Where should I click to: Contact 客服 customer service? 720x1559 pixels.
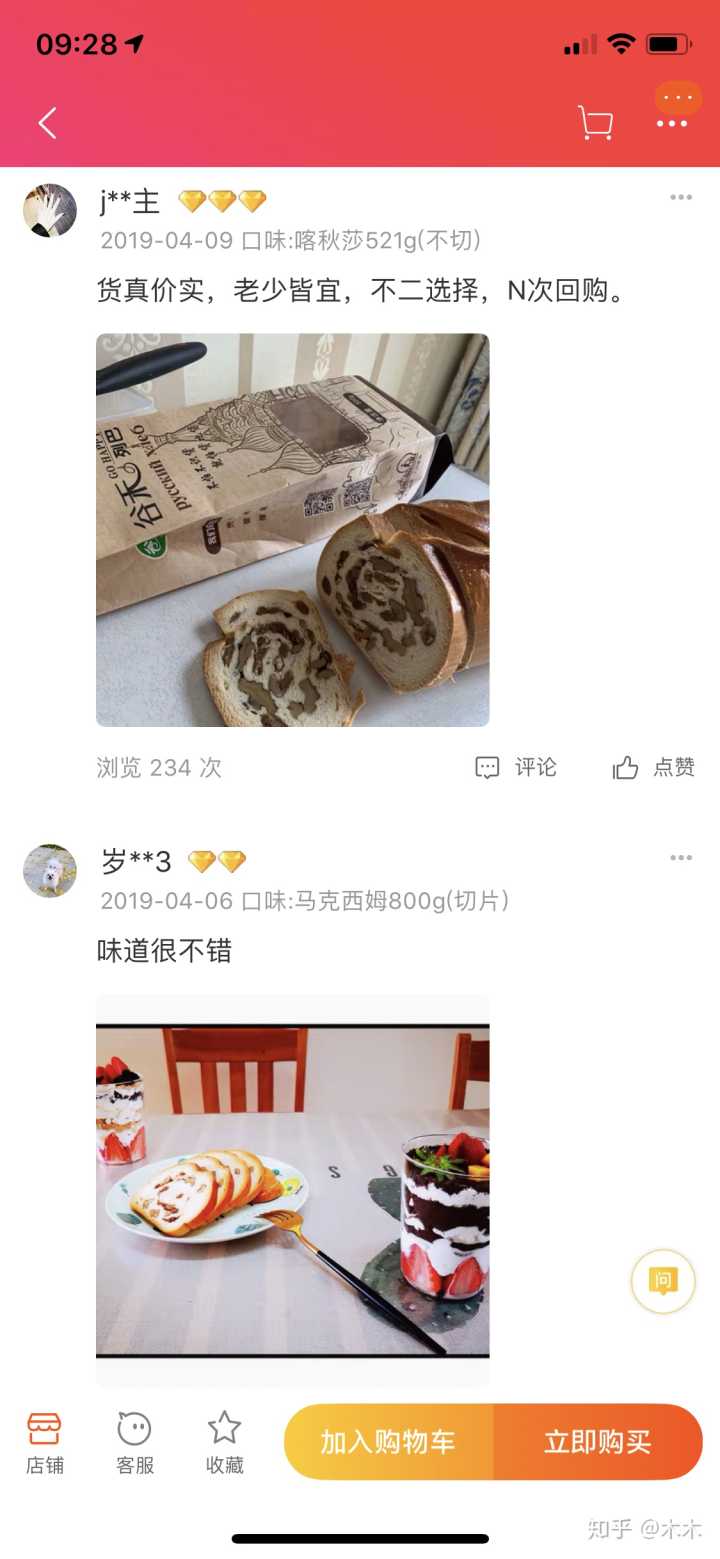click(x=134, y=1442)
